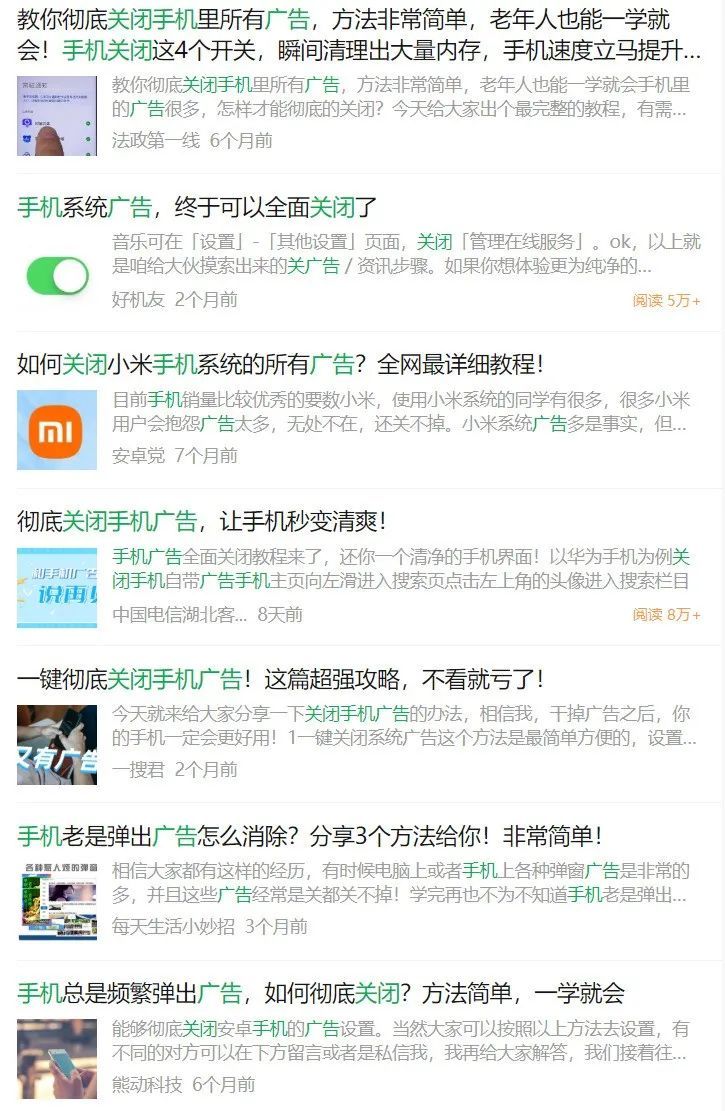
Task: Open 熊动科技's article on frequent popup ads
Action: tap(320, 994)
